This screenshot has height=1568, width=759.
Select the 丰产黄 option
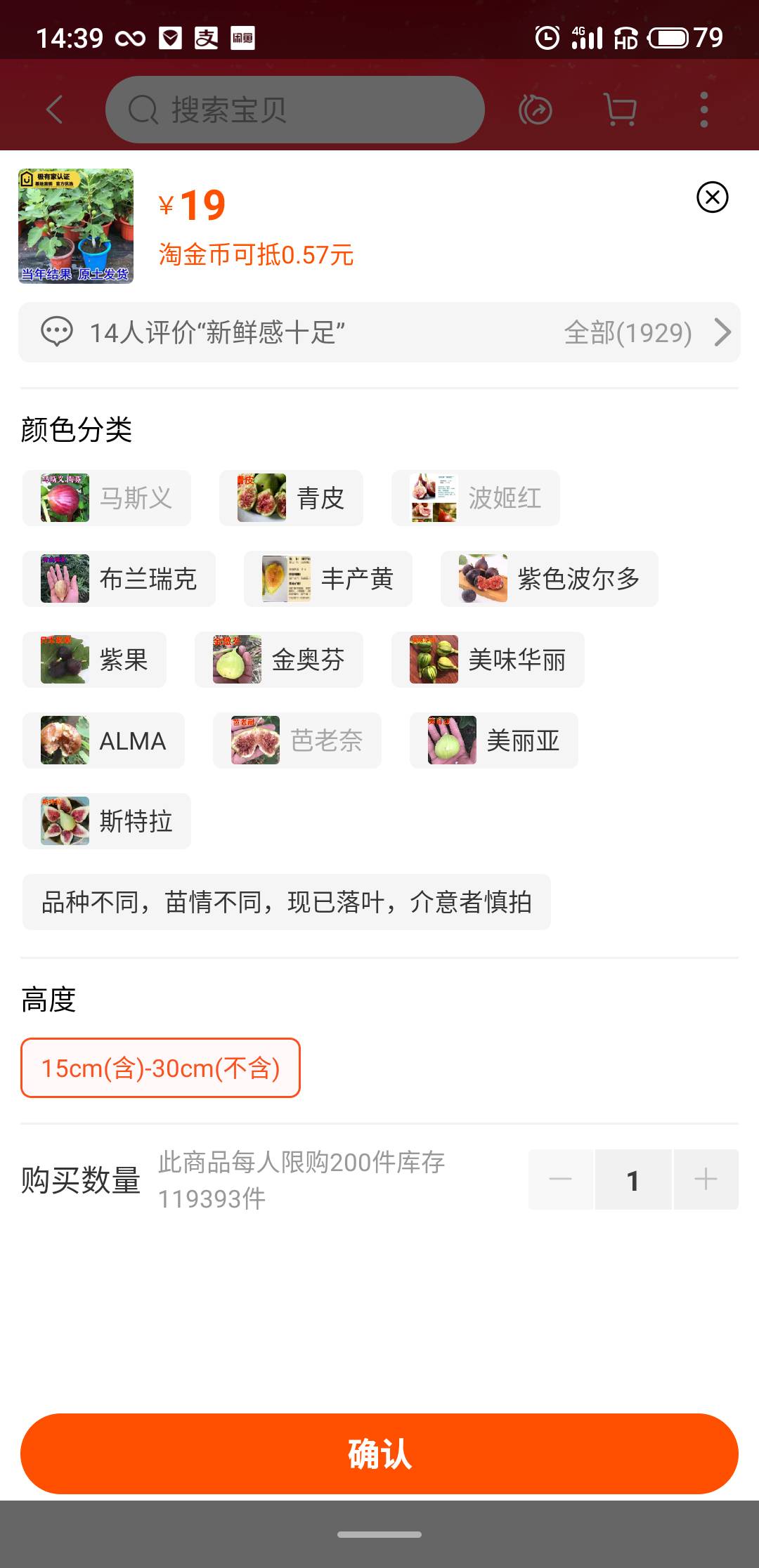point(328,579)
